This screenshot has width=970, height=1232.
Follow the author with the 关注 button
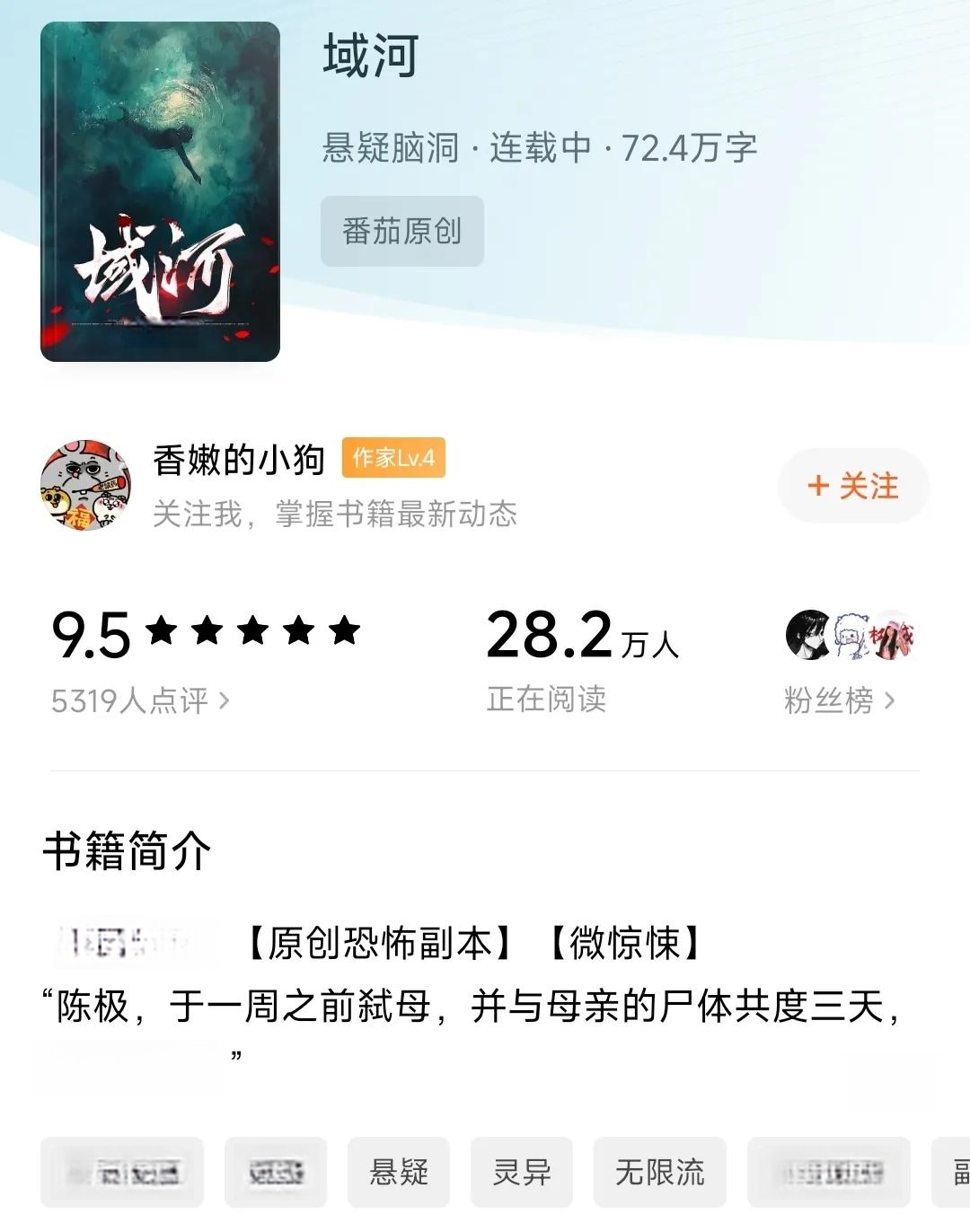(x=852, y=486)
